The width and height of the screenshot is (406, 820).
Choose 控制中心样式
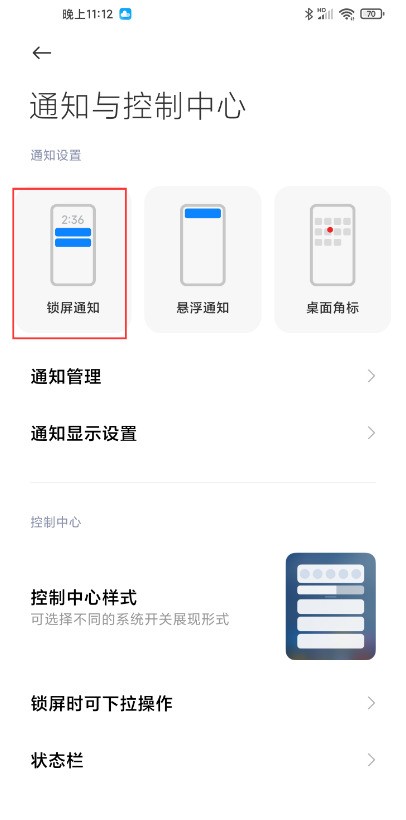click(203, 606)
